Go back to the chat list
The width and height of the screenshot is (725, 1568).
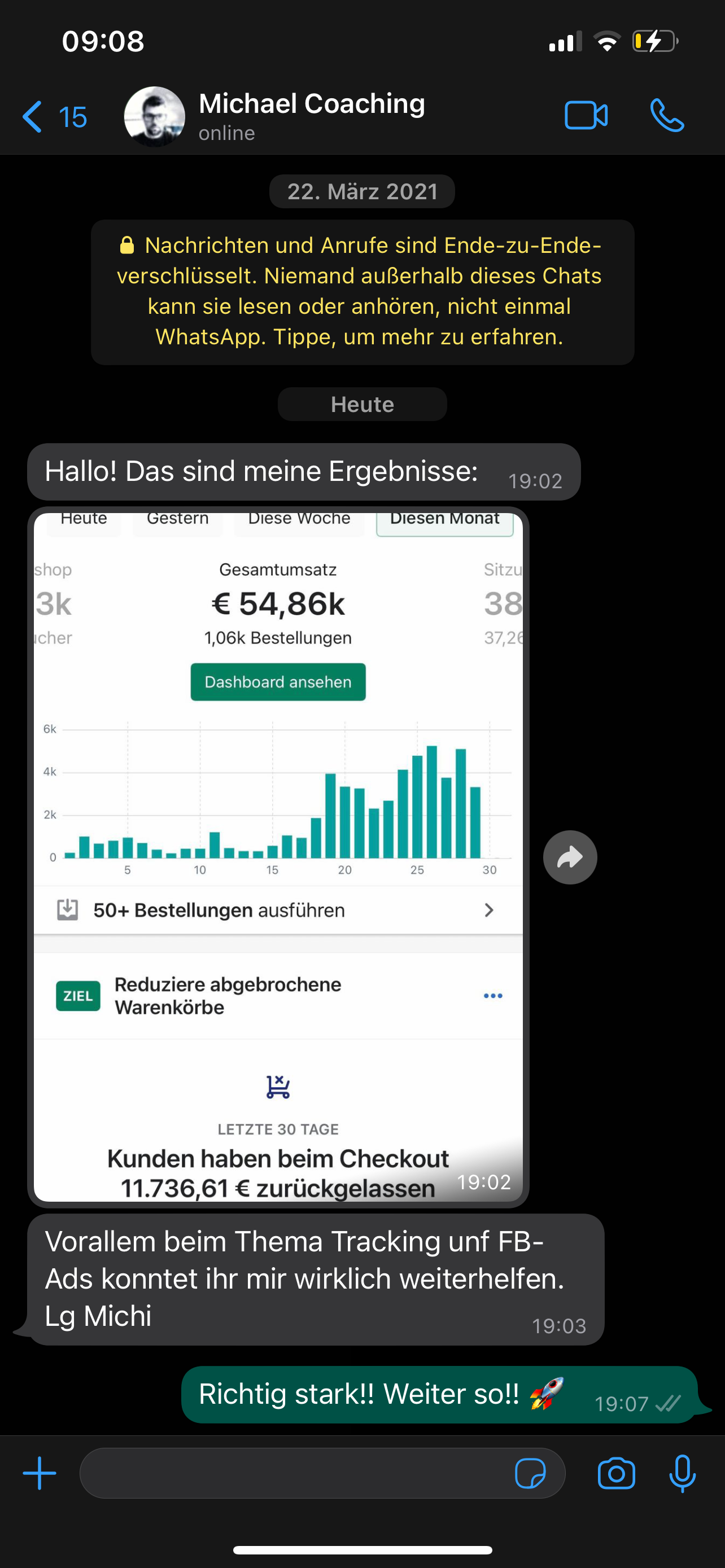pyautogui.click(x=54, y=116)
